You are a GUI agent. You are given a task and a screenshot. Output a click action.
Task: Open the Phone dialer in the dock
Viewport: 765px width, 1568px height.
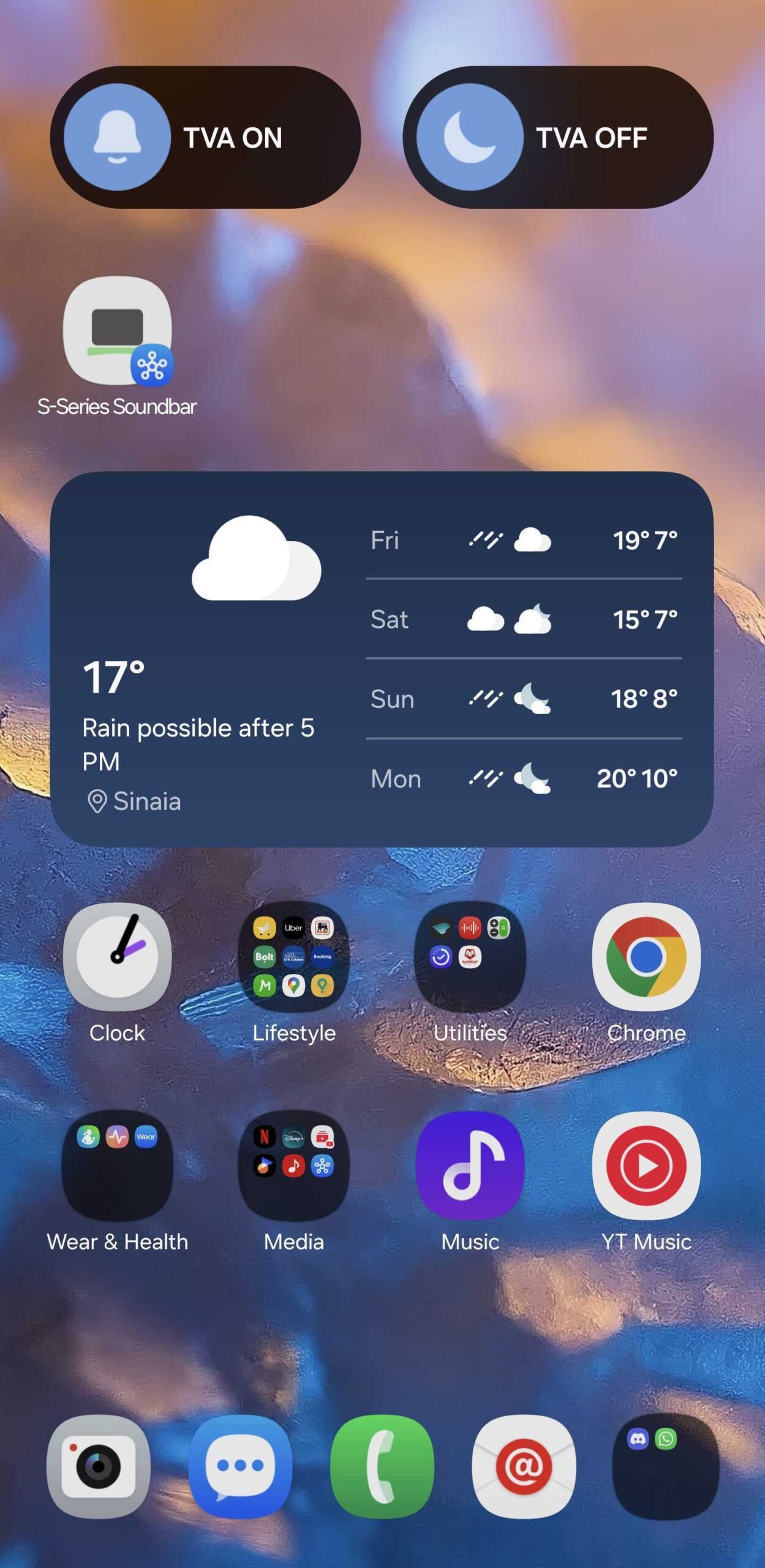pos(382,1466)
